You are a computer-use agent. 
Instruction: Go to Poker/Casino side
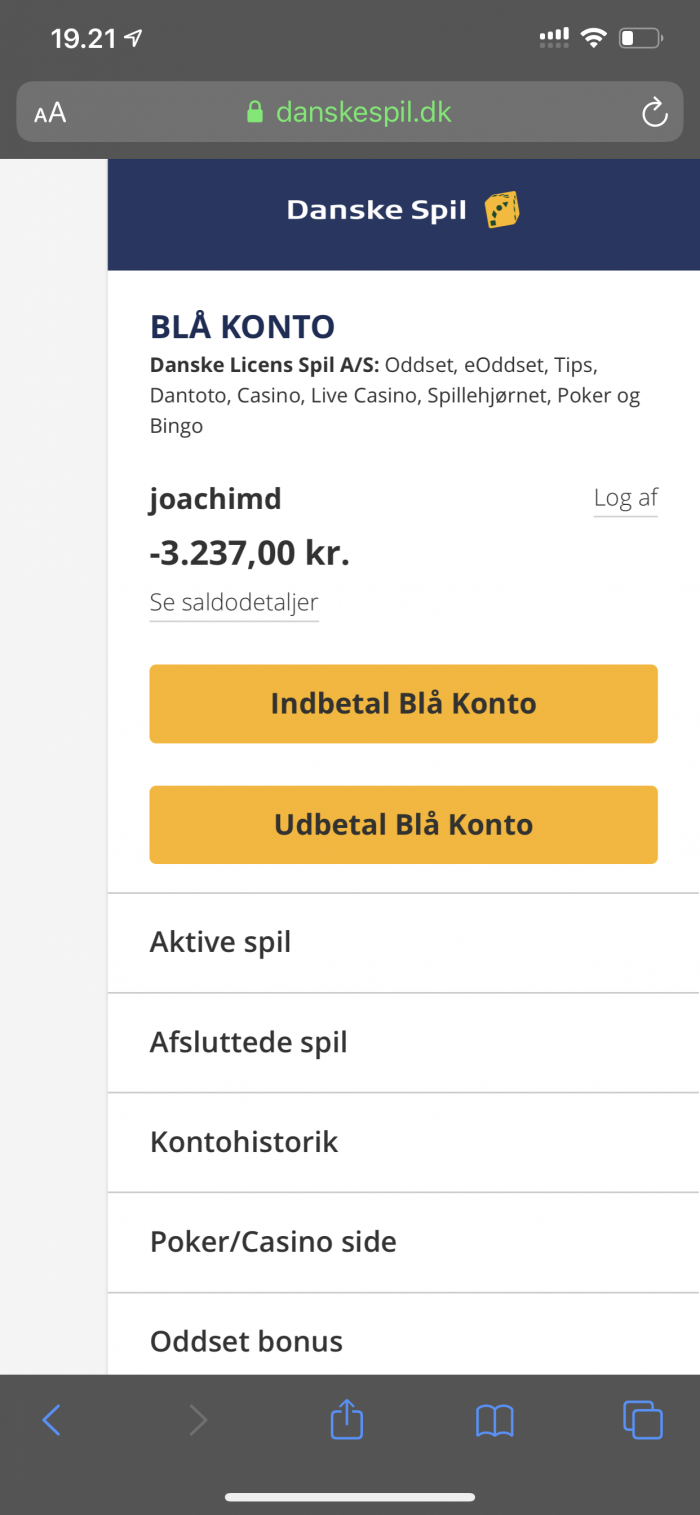pyautogui.click(x=403, y=1242)
